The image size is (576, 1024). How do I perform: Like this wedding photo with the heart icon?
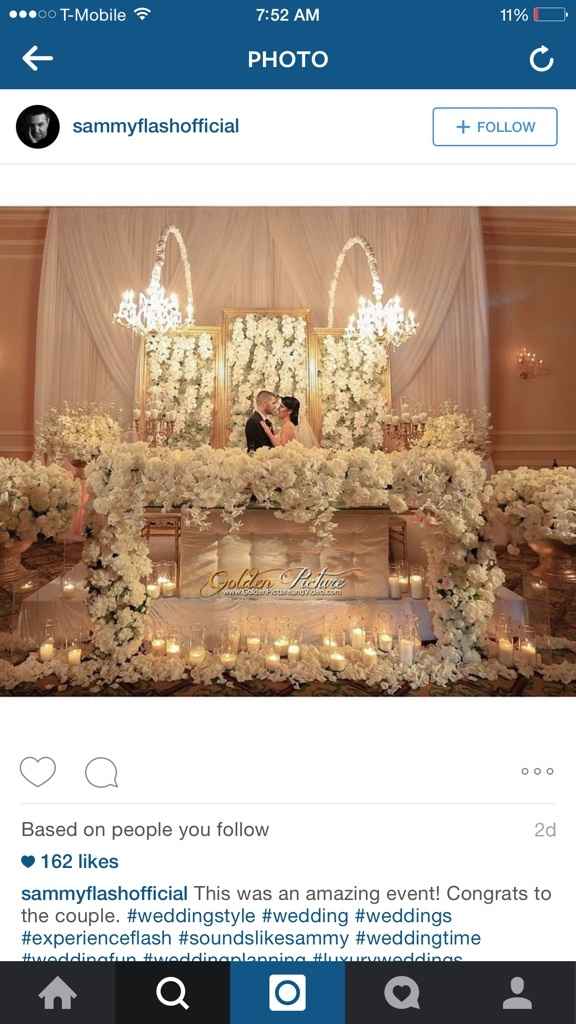[x=38, y=771]
